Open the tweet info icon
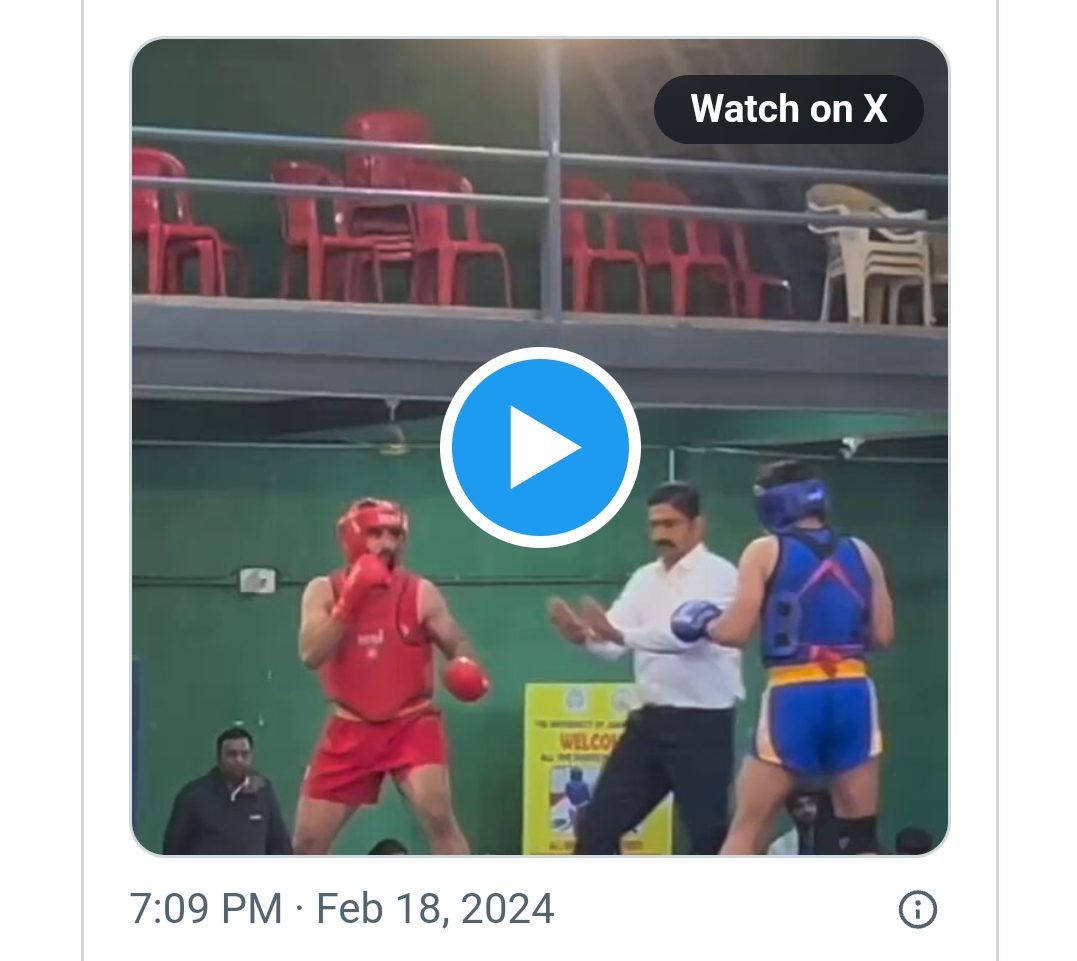The image size is (1077, 961). tap(917, 910)
